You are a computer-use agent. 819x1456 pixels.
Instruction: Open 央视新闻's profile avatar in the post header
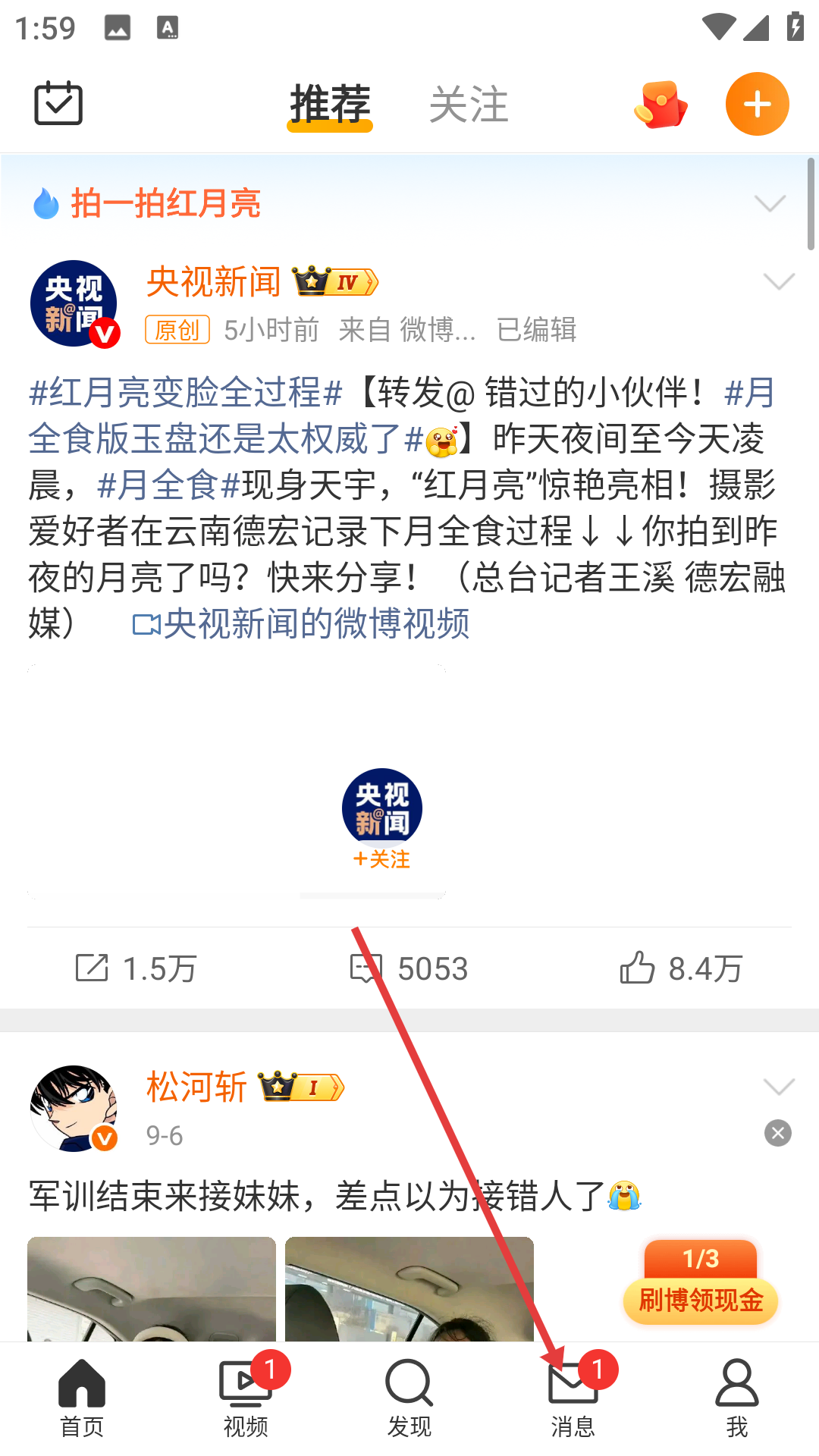pos(74,303)
